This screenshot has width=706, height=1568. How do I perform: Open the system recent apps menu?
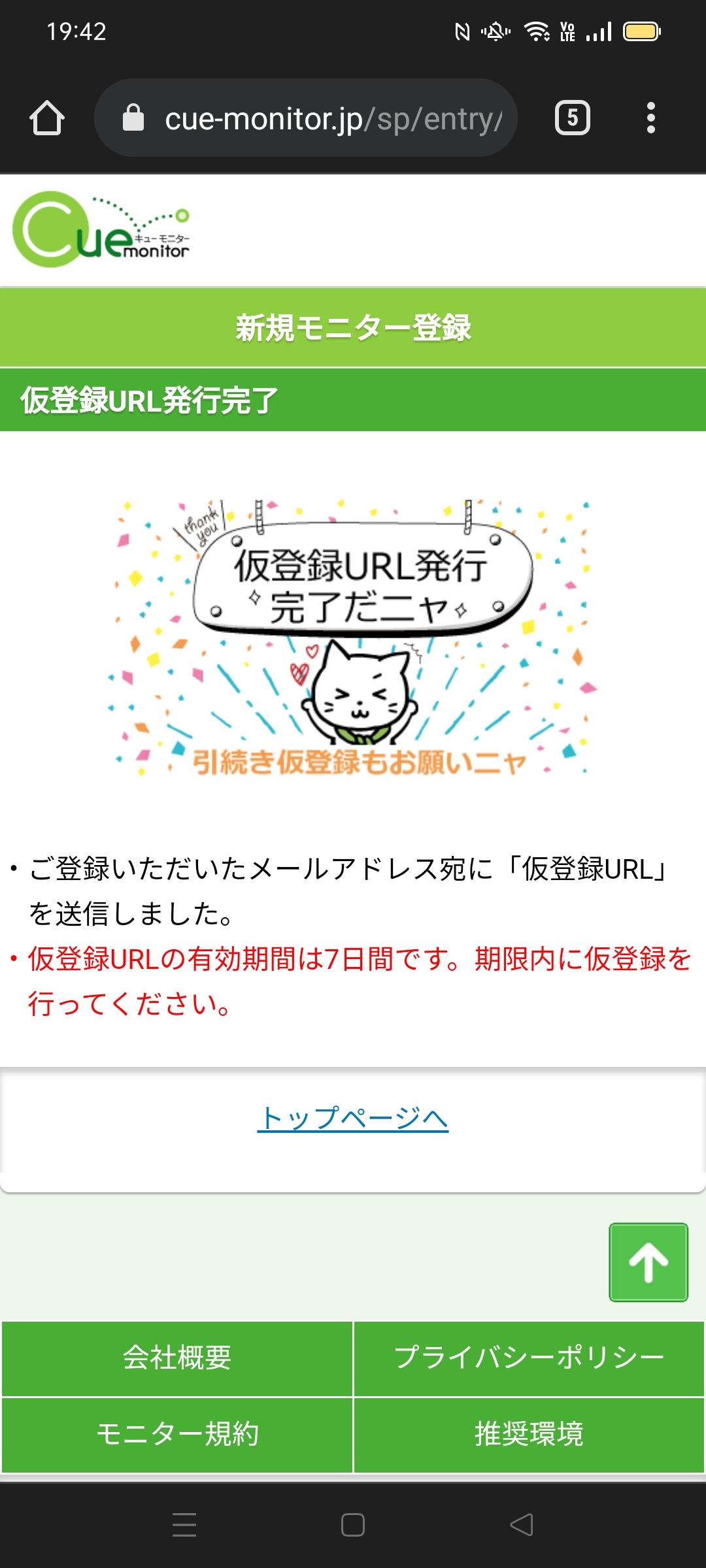click(184, 1525)
